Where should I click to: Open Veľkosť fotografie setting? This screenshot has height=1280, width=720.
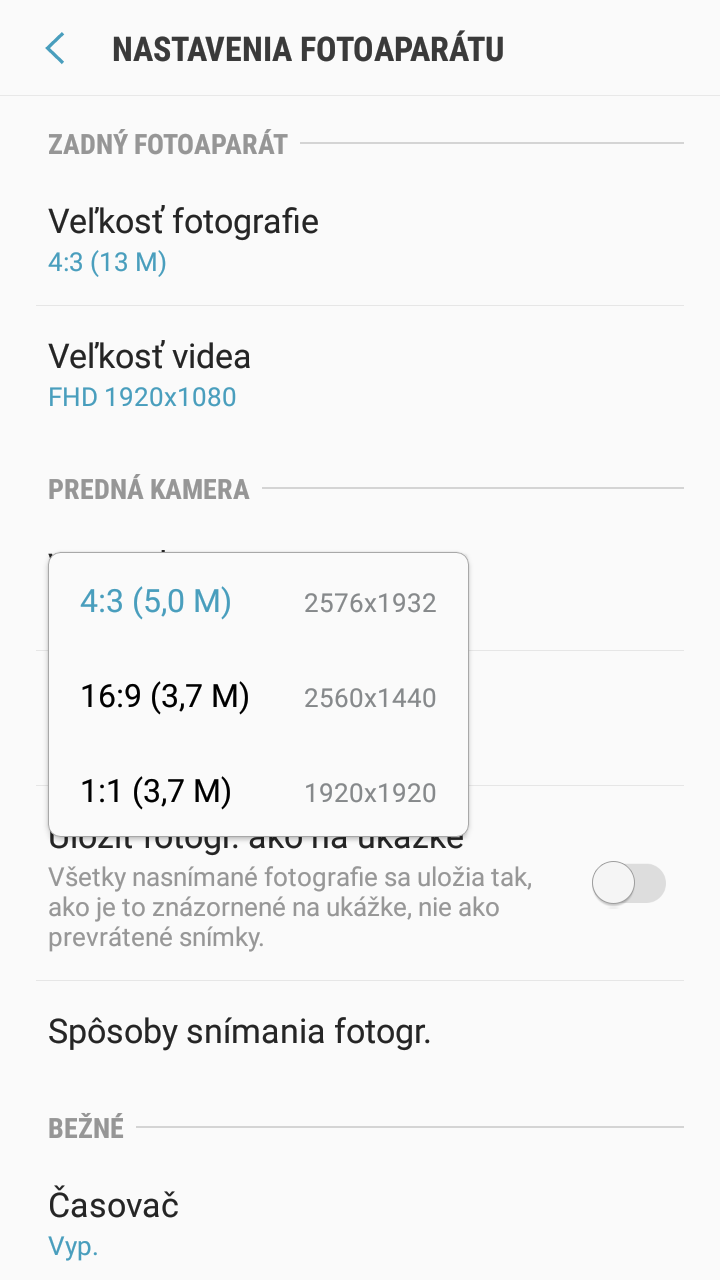click(x=360, y=240)
